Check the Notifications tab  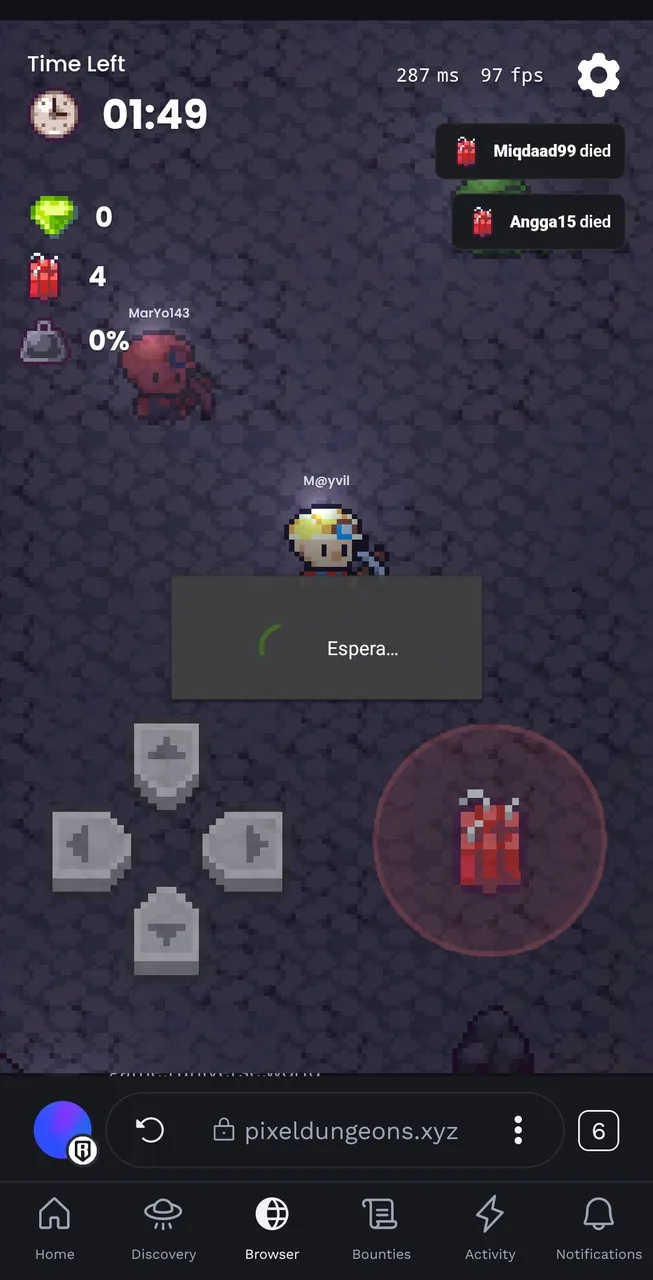(x=599, y=1229)
